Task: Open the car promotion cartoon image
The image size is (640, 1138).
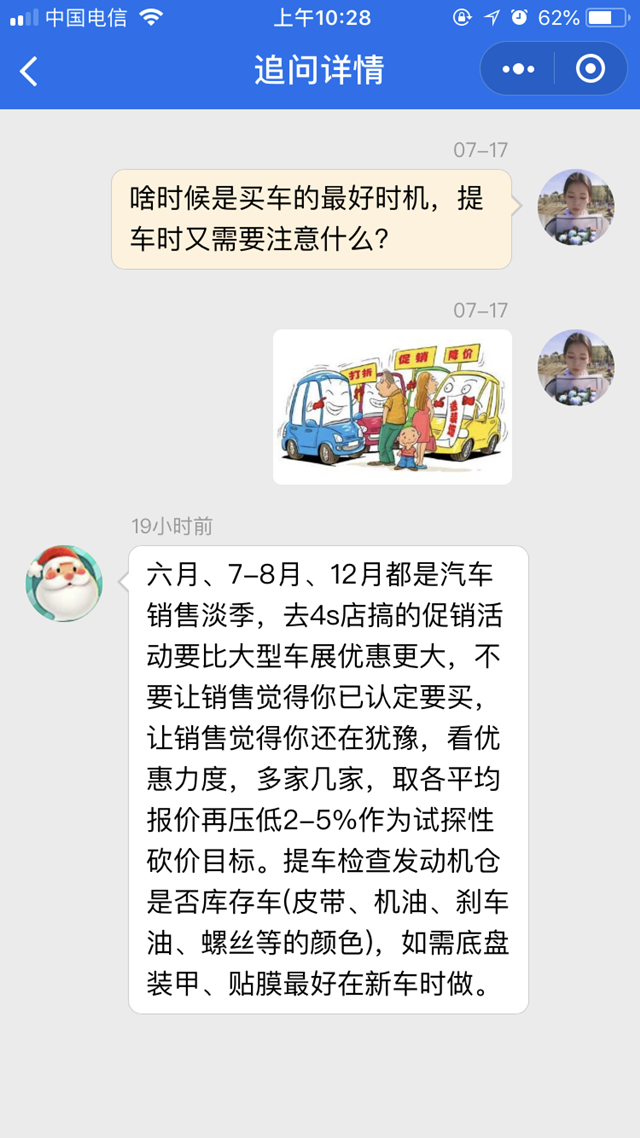Action: [x=392, y=407]
